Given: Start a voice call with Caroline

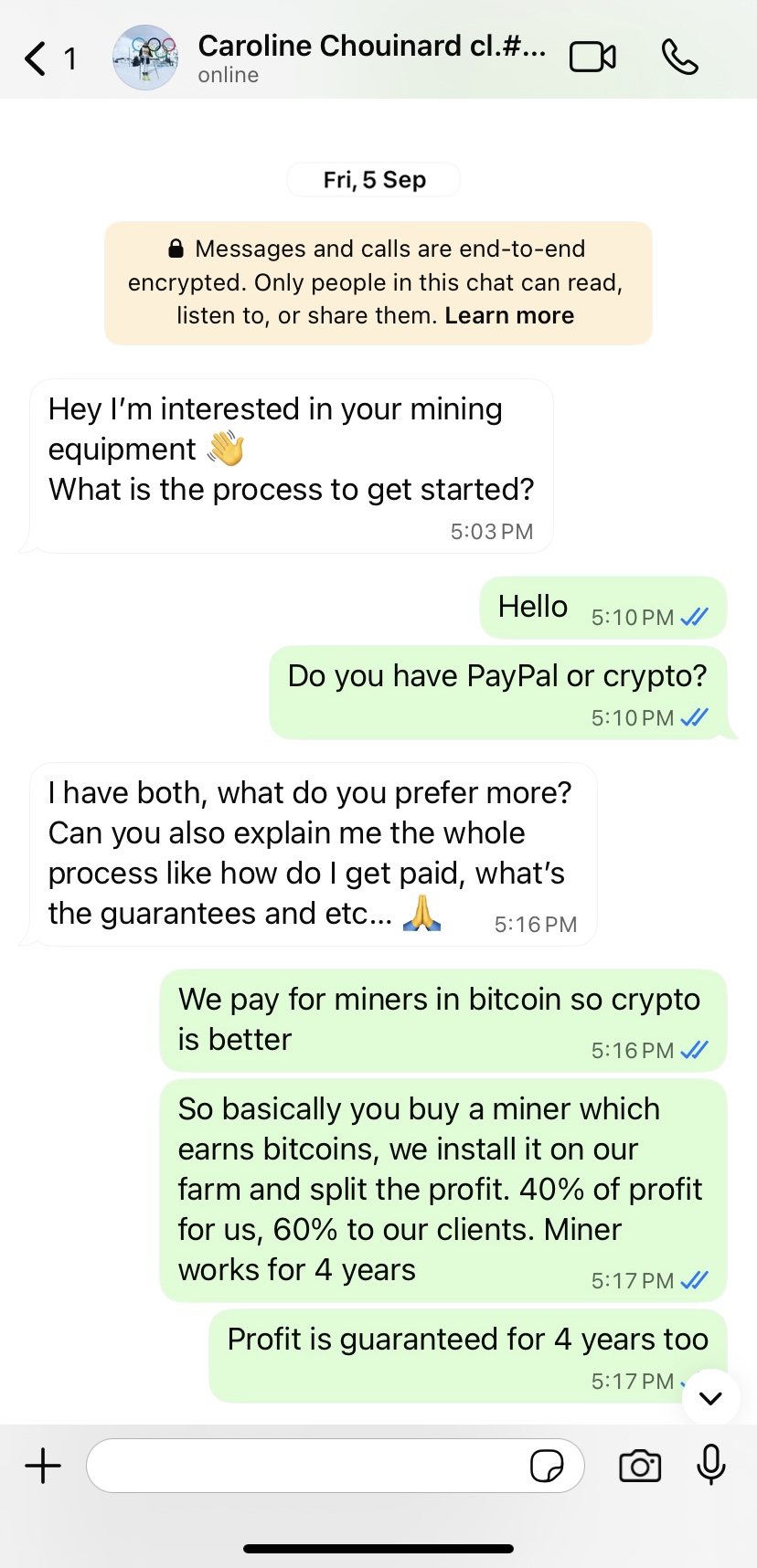Looking at the screenshot, I should click(x=679, y=58).
